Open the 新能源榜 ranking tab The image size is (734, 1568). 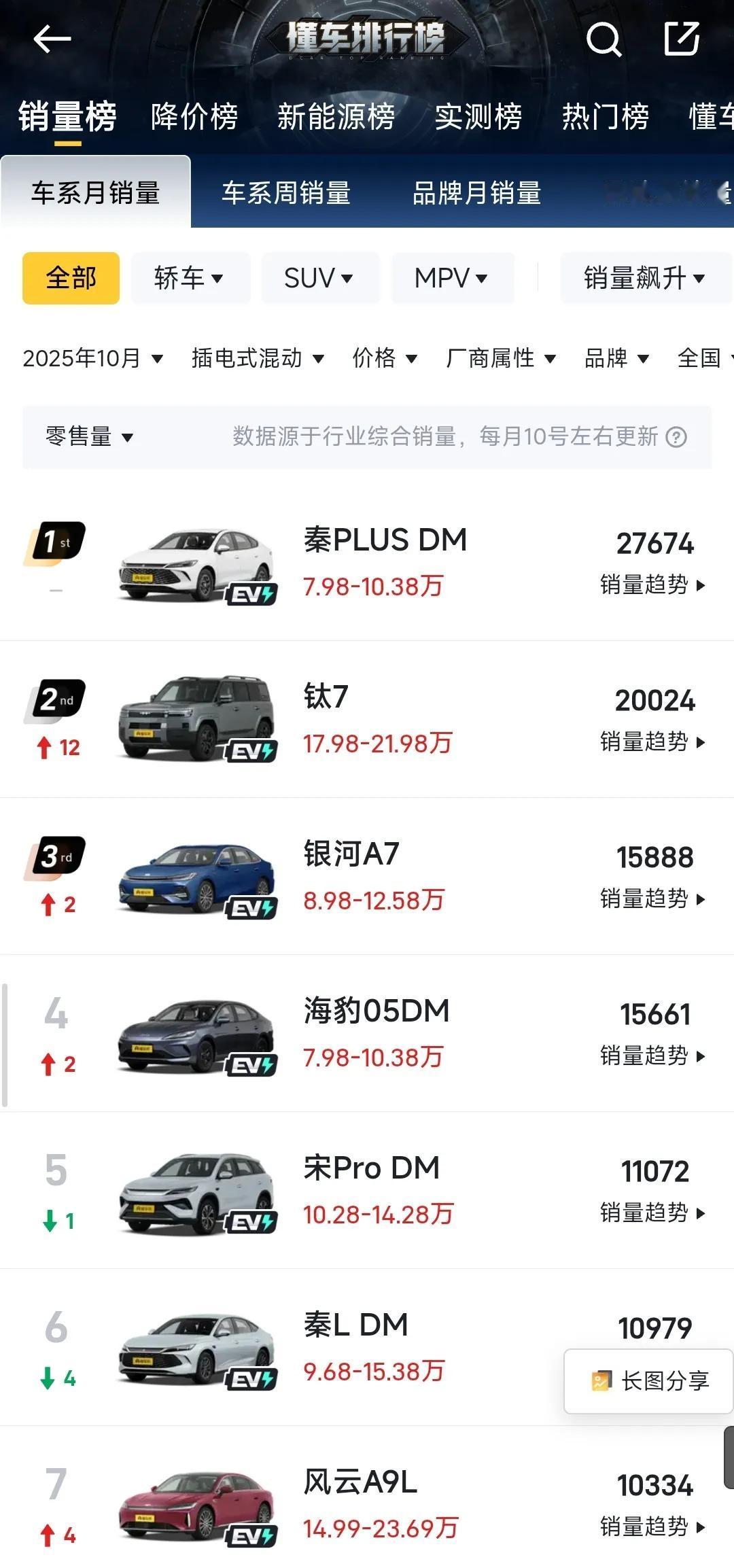coord(338,117)
